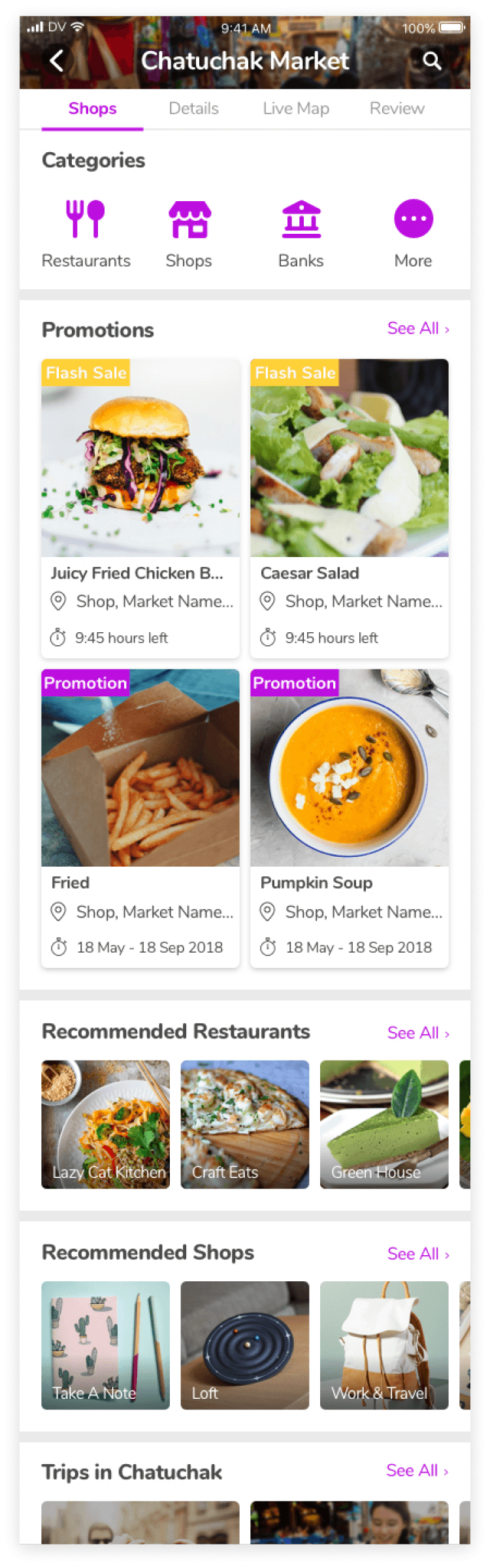This screenshot has width=490, height=1568.
Task: See all Trips in Chatuchak
Action: pos(417,1470)
